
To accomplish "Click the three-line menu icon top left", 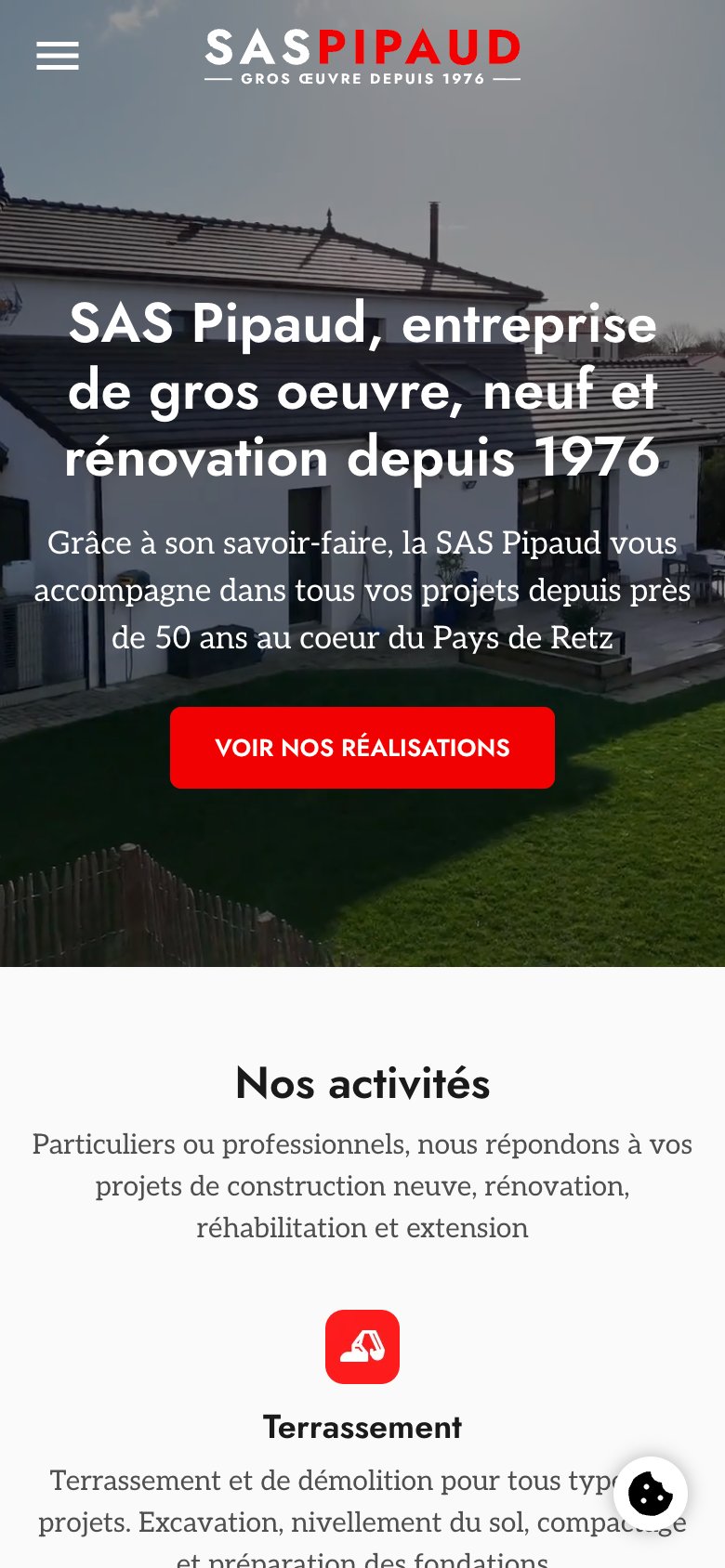I will point(57,56).
